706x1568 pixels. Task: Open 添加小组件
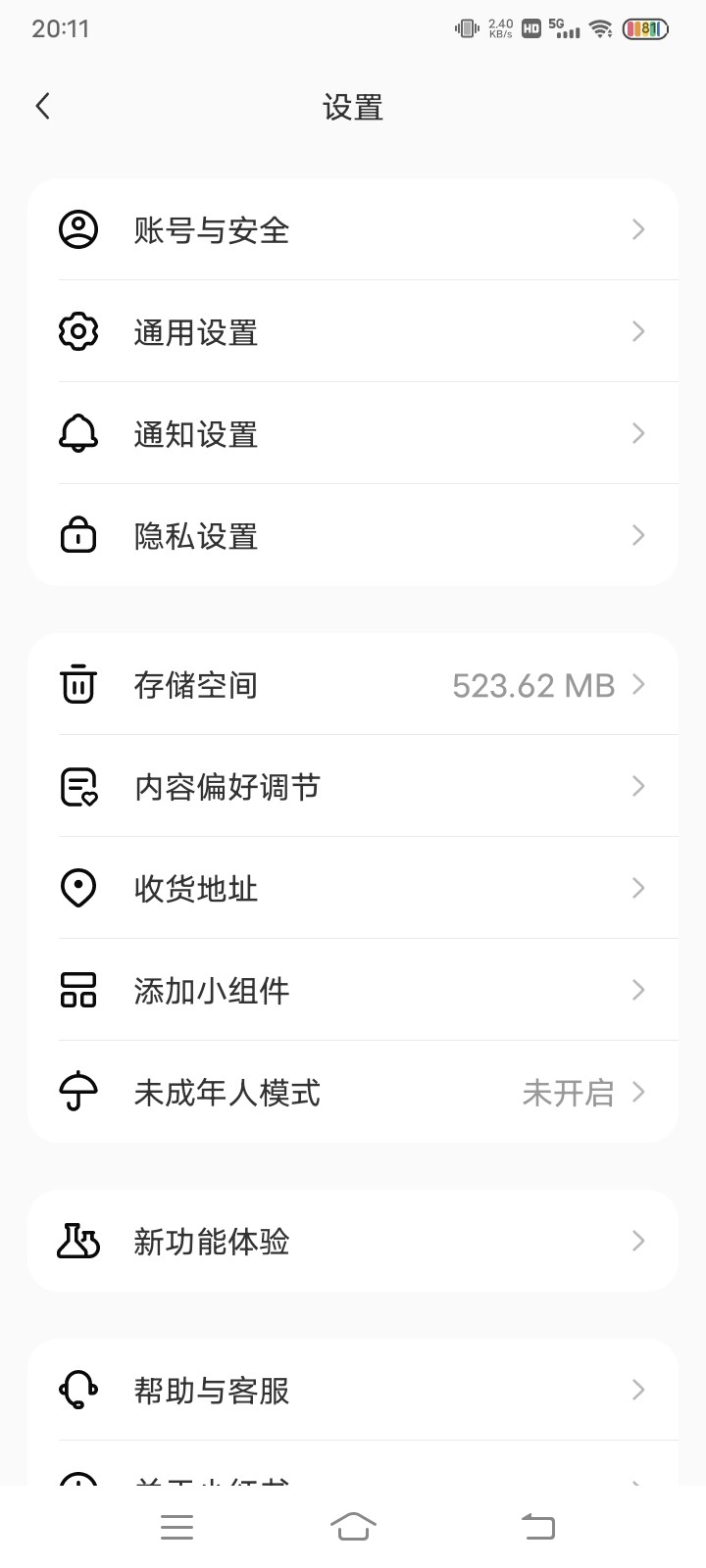353,990
